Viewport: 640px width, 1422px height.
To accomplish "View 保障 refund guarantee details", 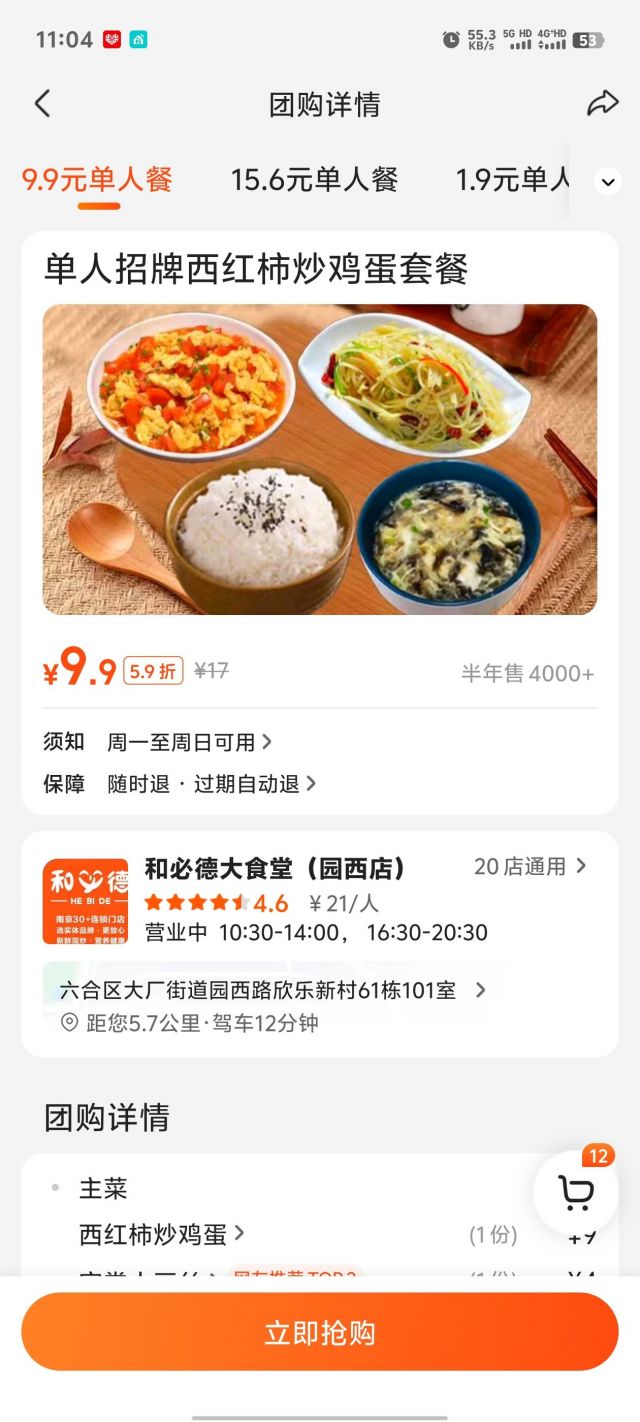I will (x=212, y=784).
